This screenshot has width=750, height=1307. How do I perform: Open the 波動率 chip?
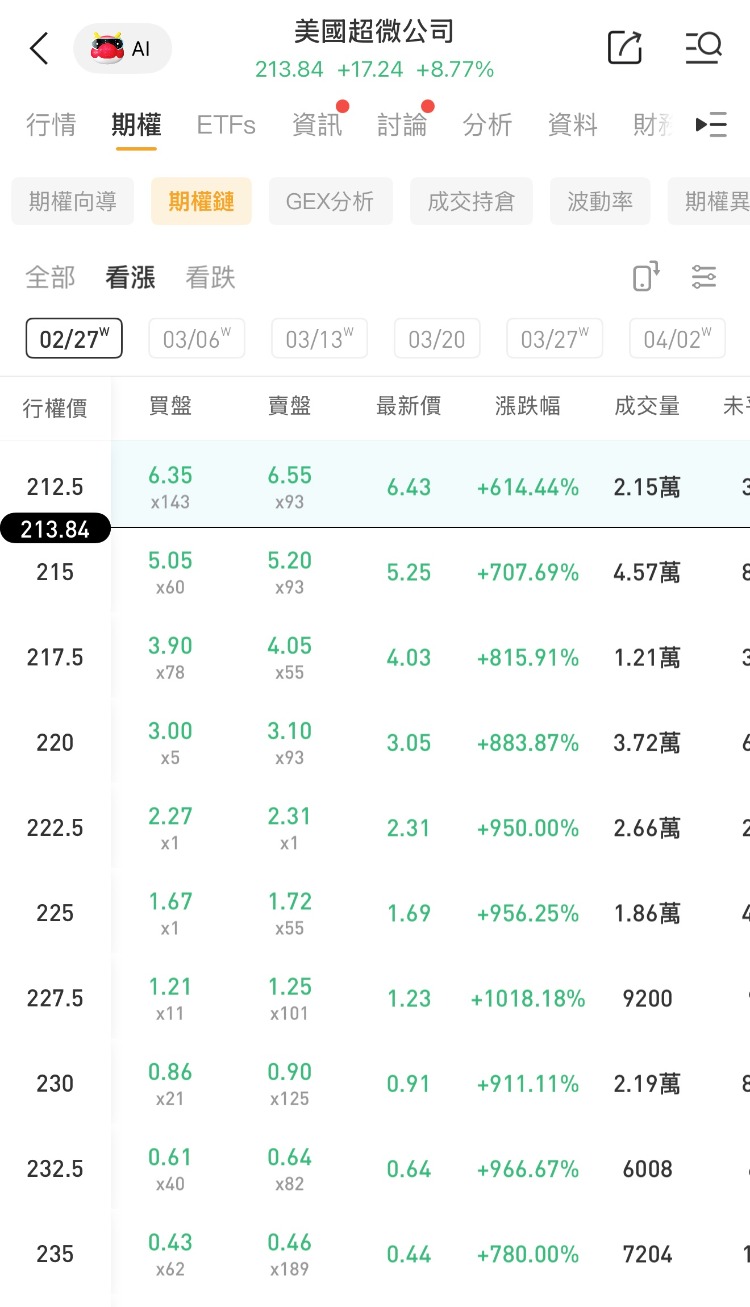point(600,201)
